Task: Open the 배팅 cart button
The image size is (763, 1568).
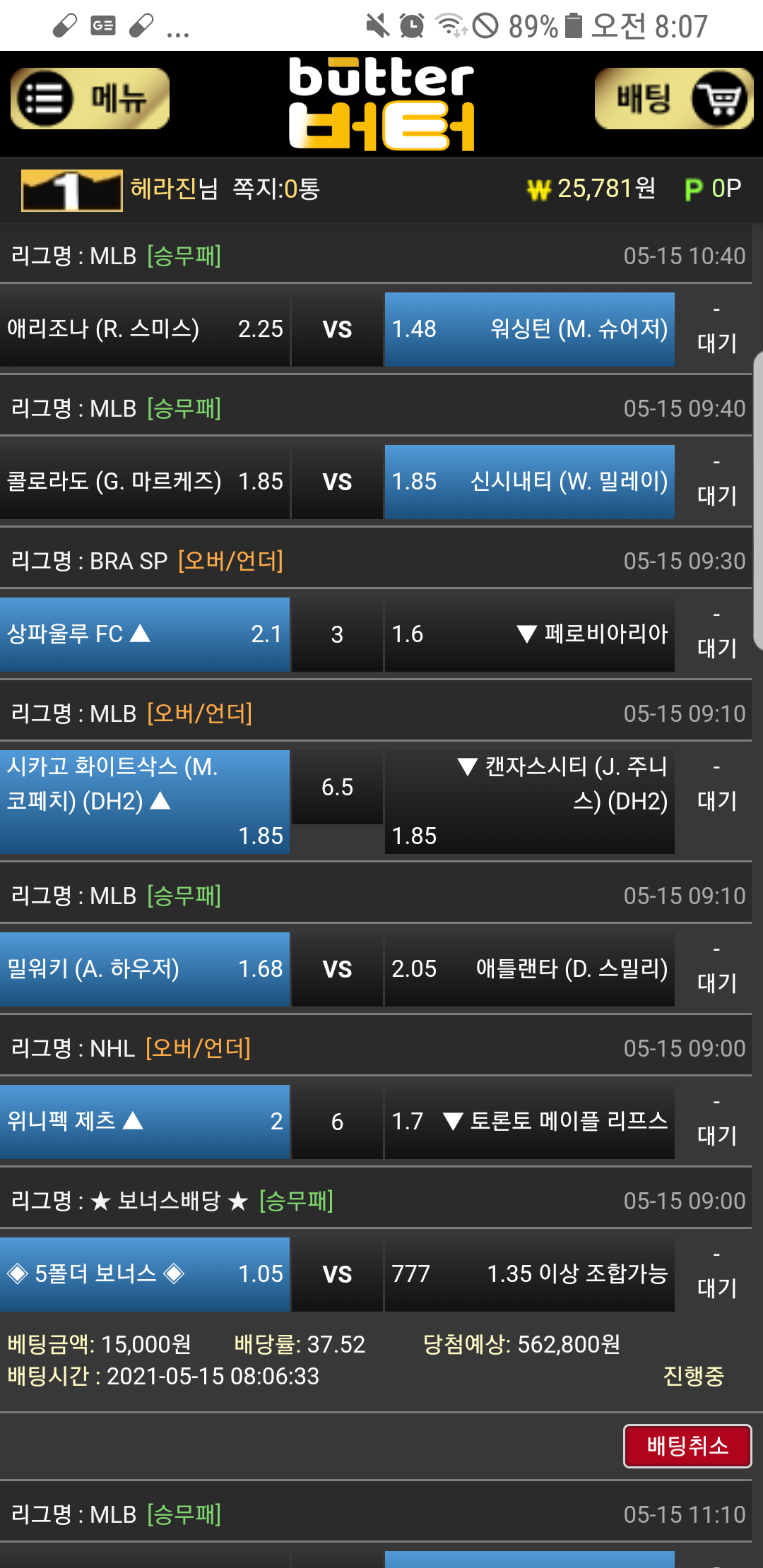Action: 673,99
